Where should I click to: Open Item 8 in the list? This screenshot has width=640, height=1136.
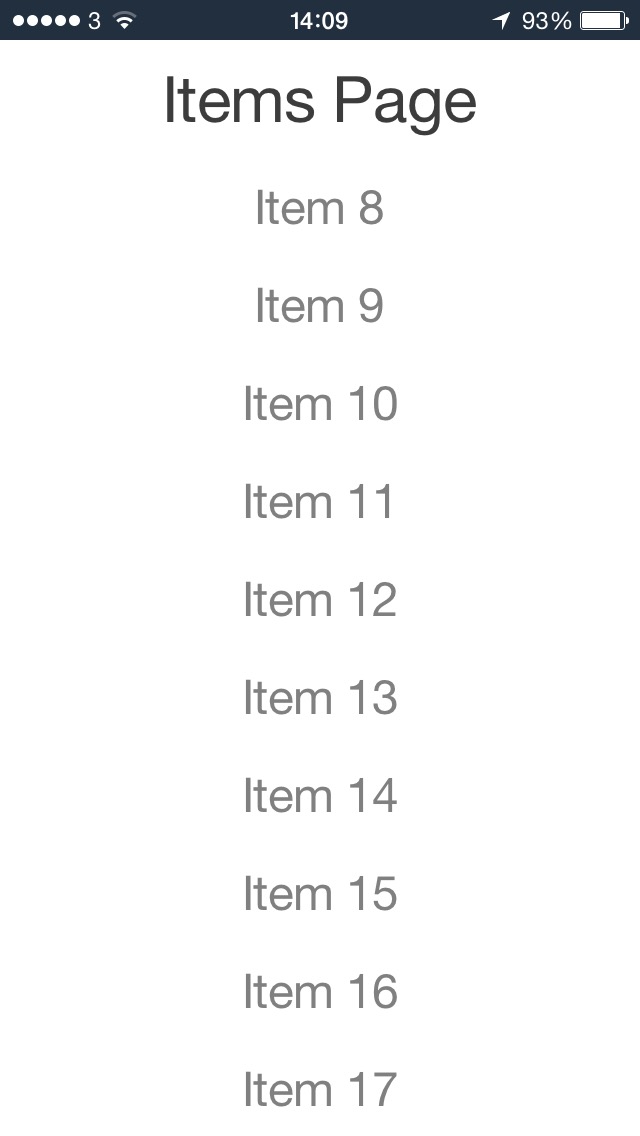click(x=319, y=208)
